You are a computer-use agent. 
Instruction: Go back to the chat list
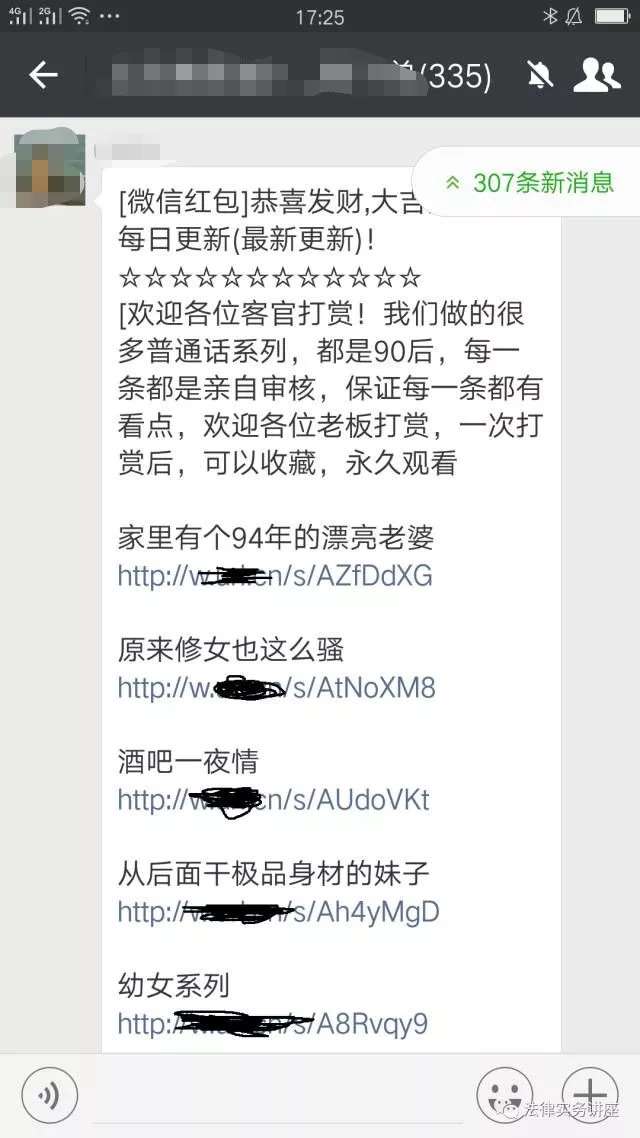click(x=42, y=75)
